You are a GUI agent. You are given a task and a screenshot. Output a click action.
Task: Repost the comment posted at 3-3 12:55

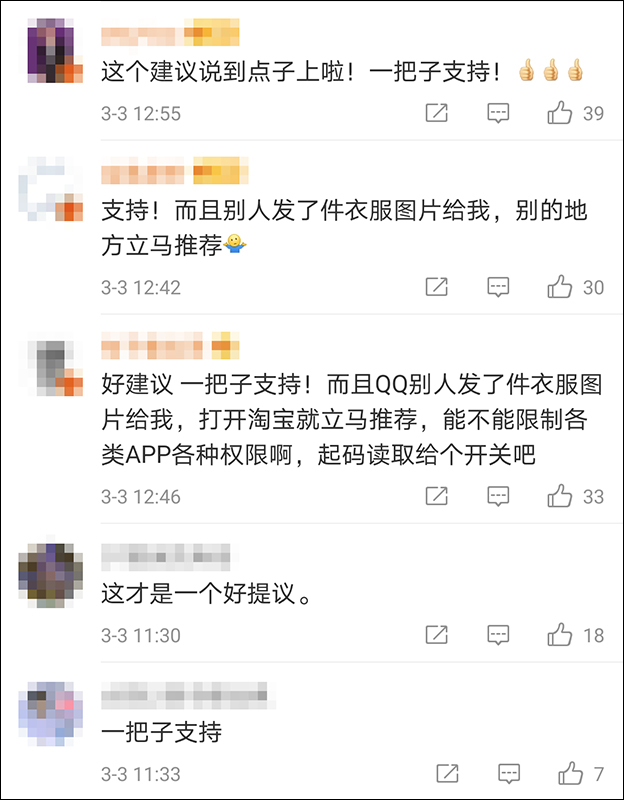click(x=436, y=113)
